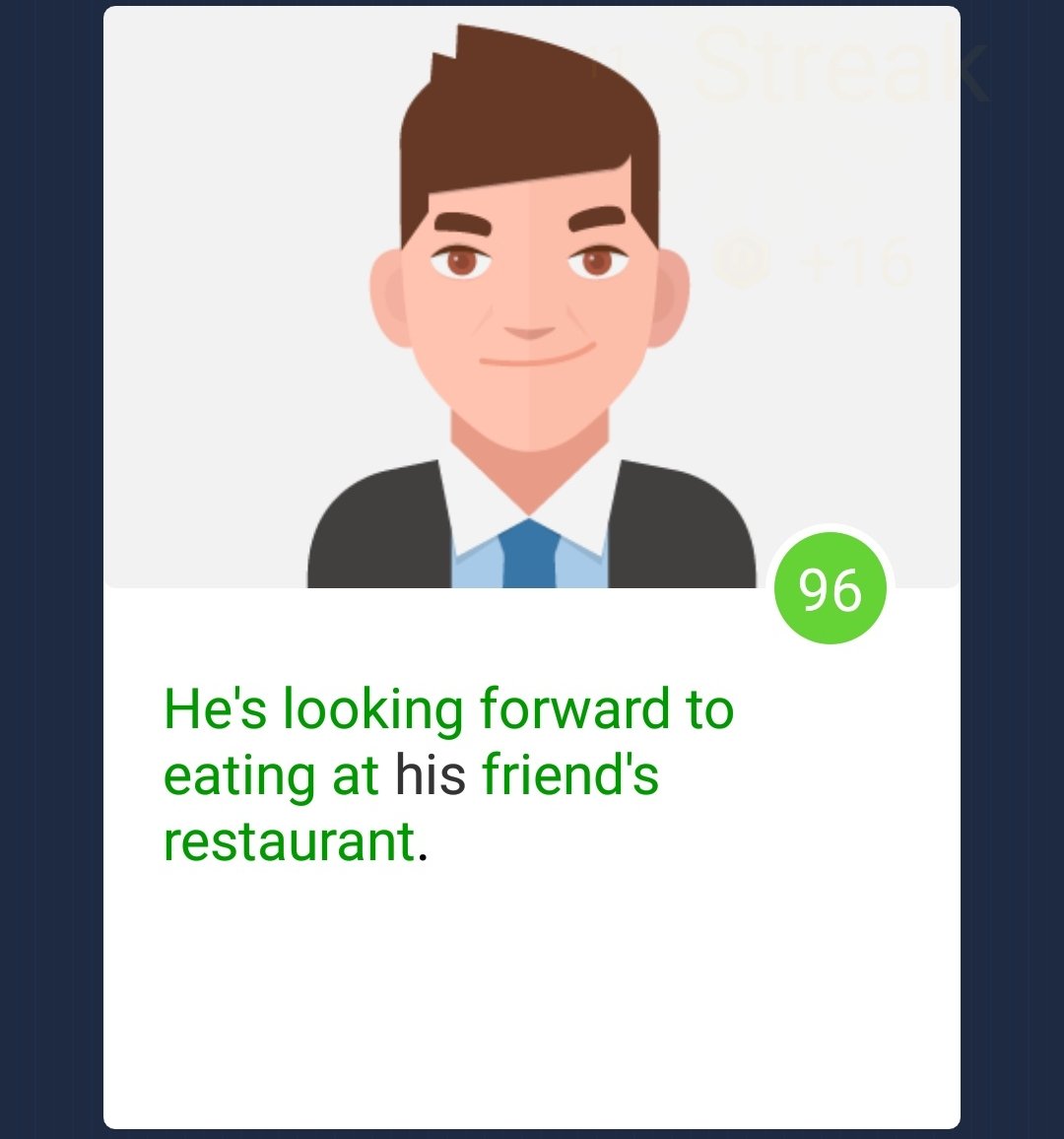
Task: Open the 96 score badge
Action: click(831, 588)
